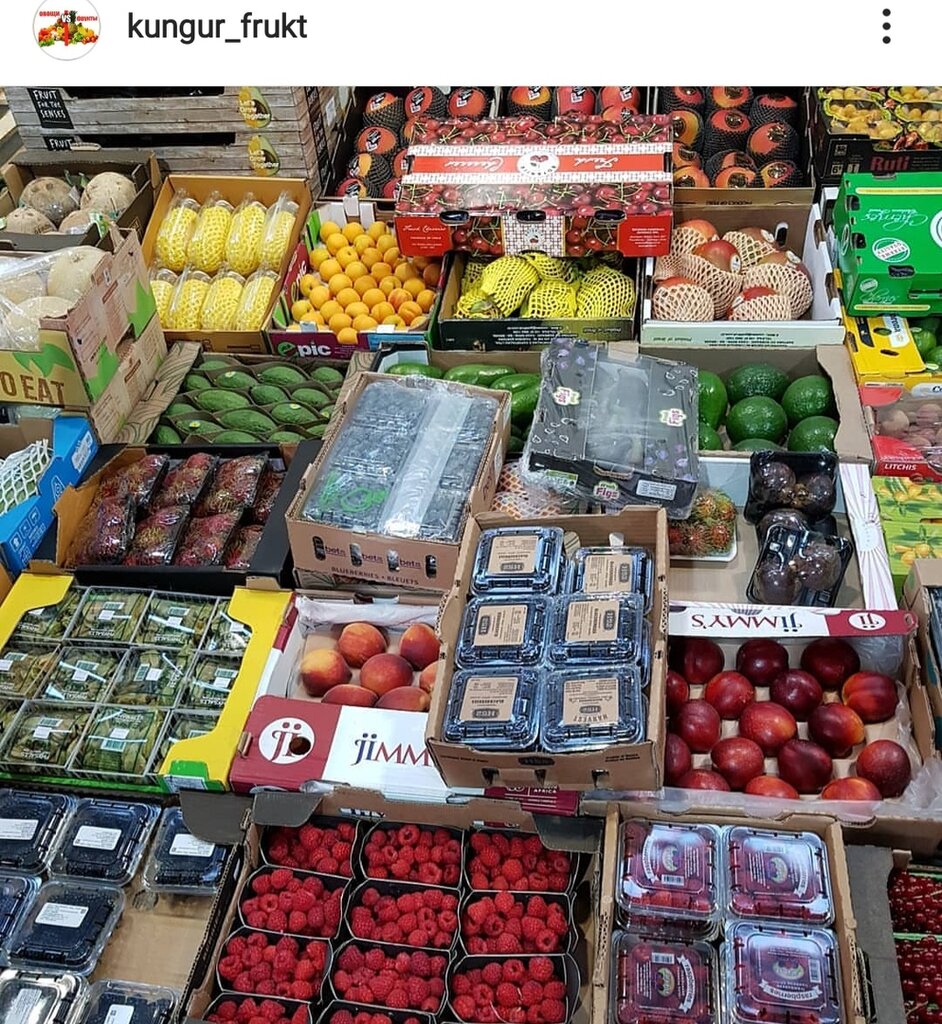Open the three-dot overflow menu

(x=885, y=27)
